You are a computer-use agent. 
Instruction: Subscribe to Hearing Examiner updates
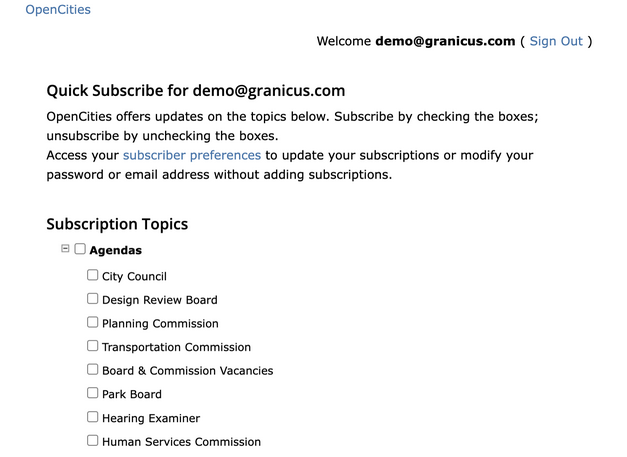pos(93,417)
